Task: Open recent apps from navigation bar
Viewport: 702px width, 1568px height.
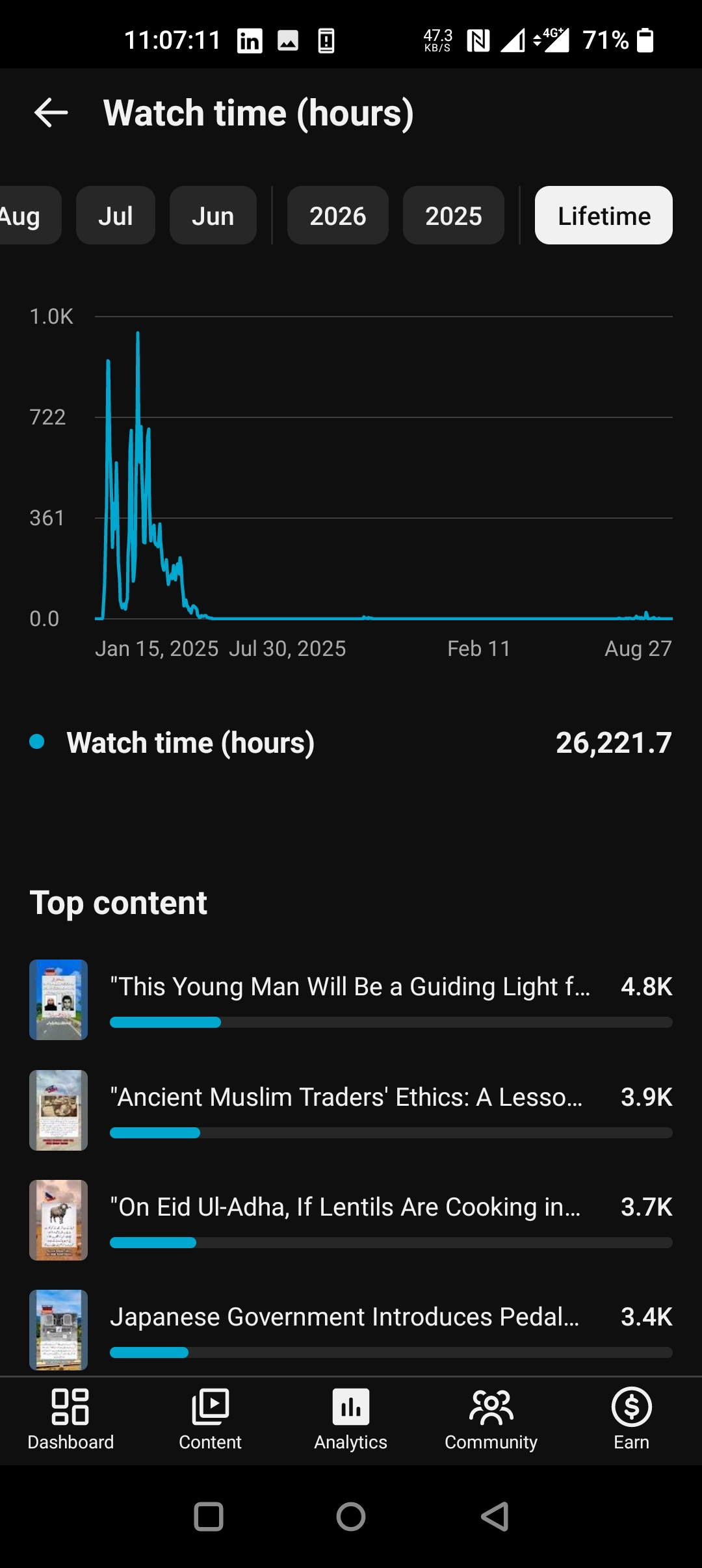Action: [x=209, y=1517]
